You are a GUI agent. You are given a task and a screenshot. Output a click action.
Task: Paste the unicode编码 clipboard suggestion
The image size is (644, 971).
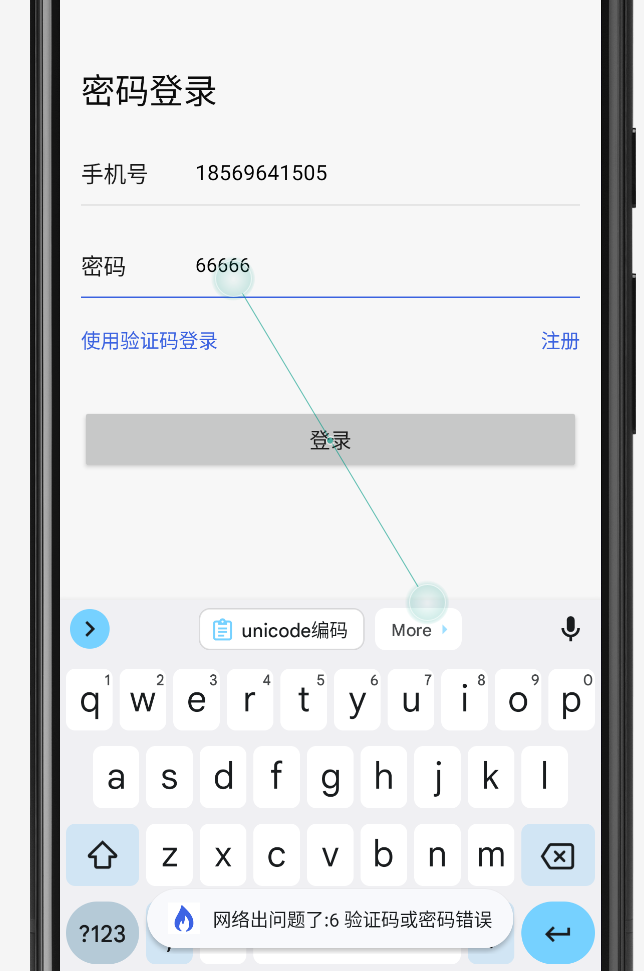(x=281, y=630)
